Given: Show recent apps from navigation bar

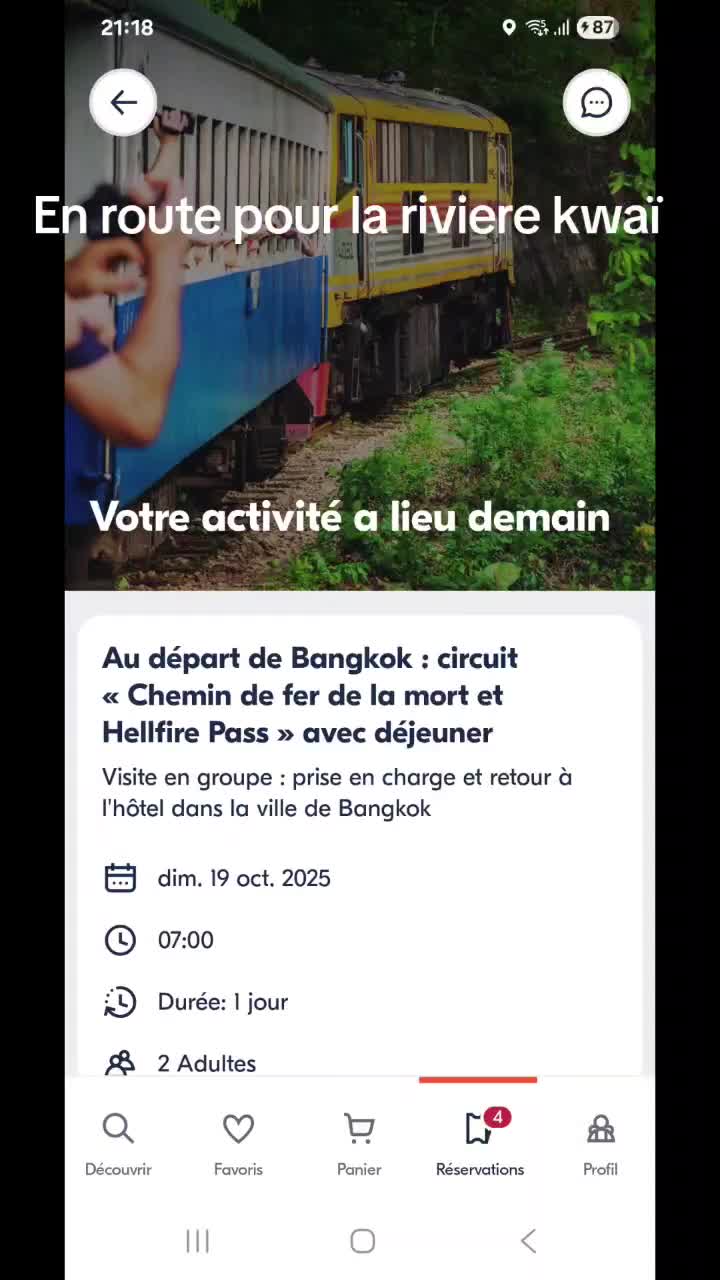Looking at the screenshot, I should pyautogui.click(x=198, y=1241).
